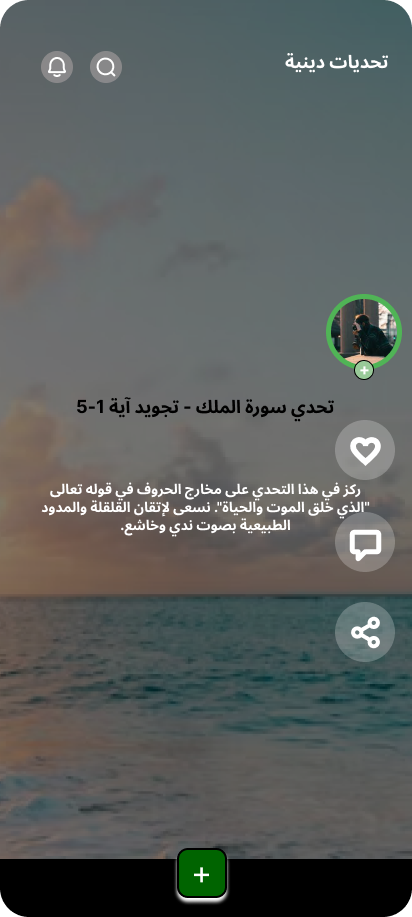
Task: Like this challenge with the heart icon
Action: pos(365,450)
